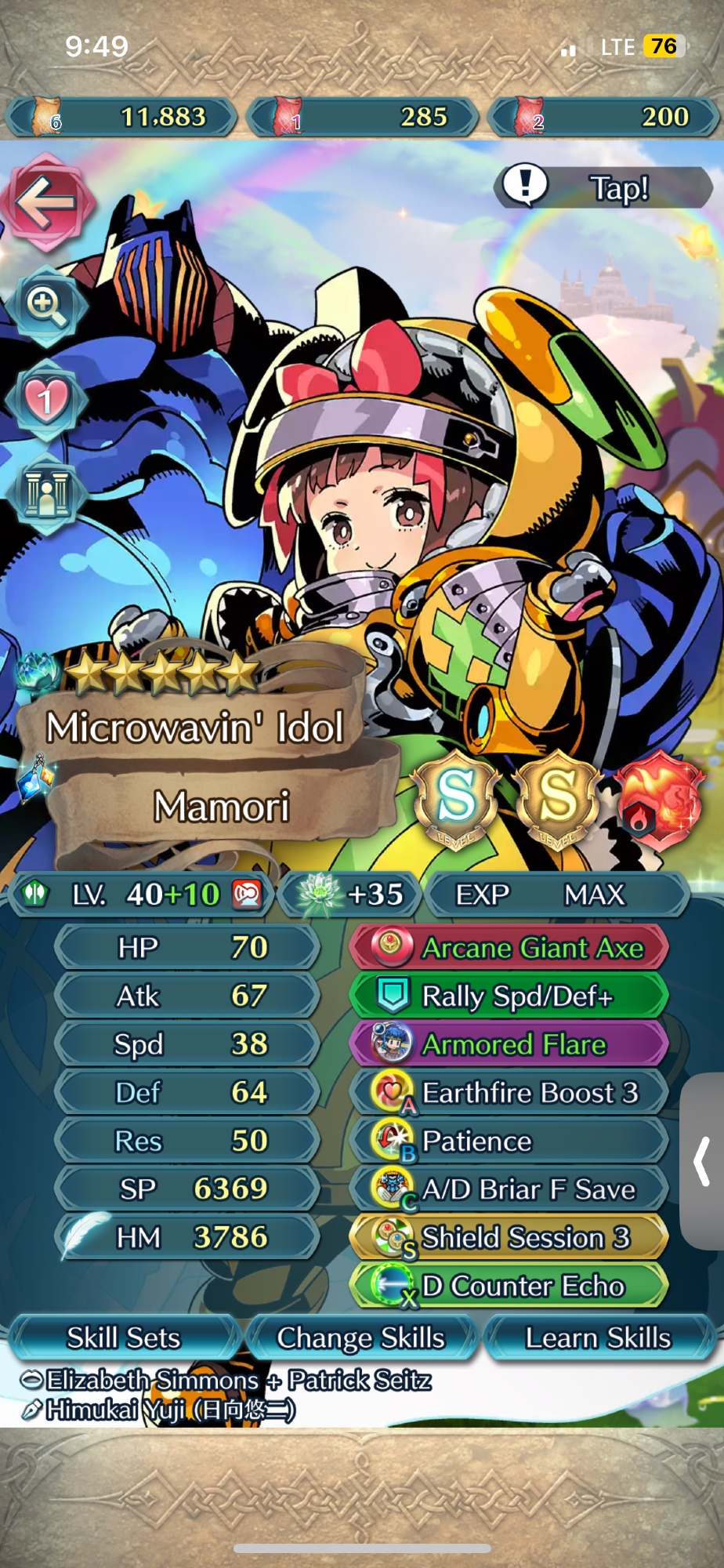Tap the heart favorite marker icon
724x1568 pixels.
(45, 400)
